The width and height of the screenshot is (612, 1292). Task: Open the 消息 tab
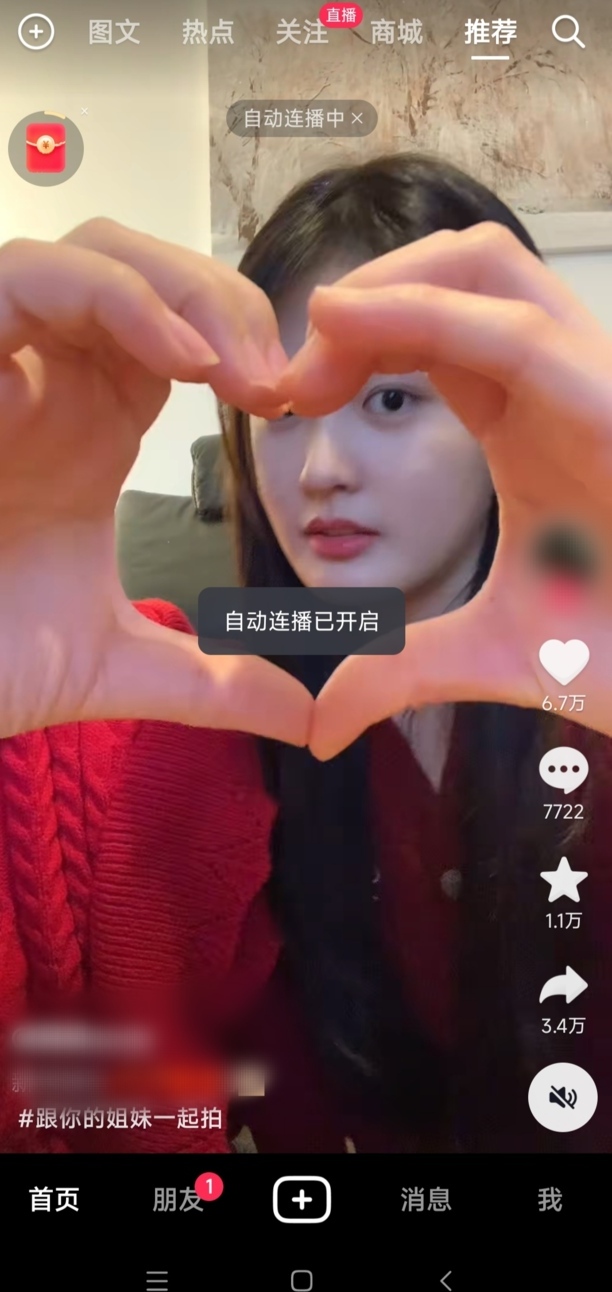pos(426,1199)
